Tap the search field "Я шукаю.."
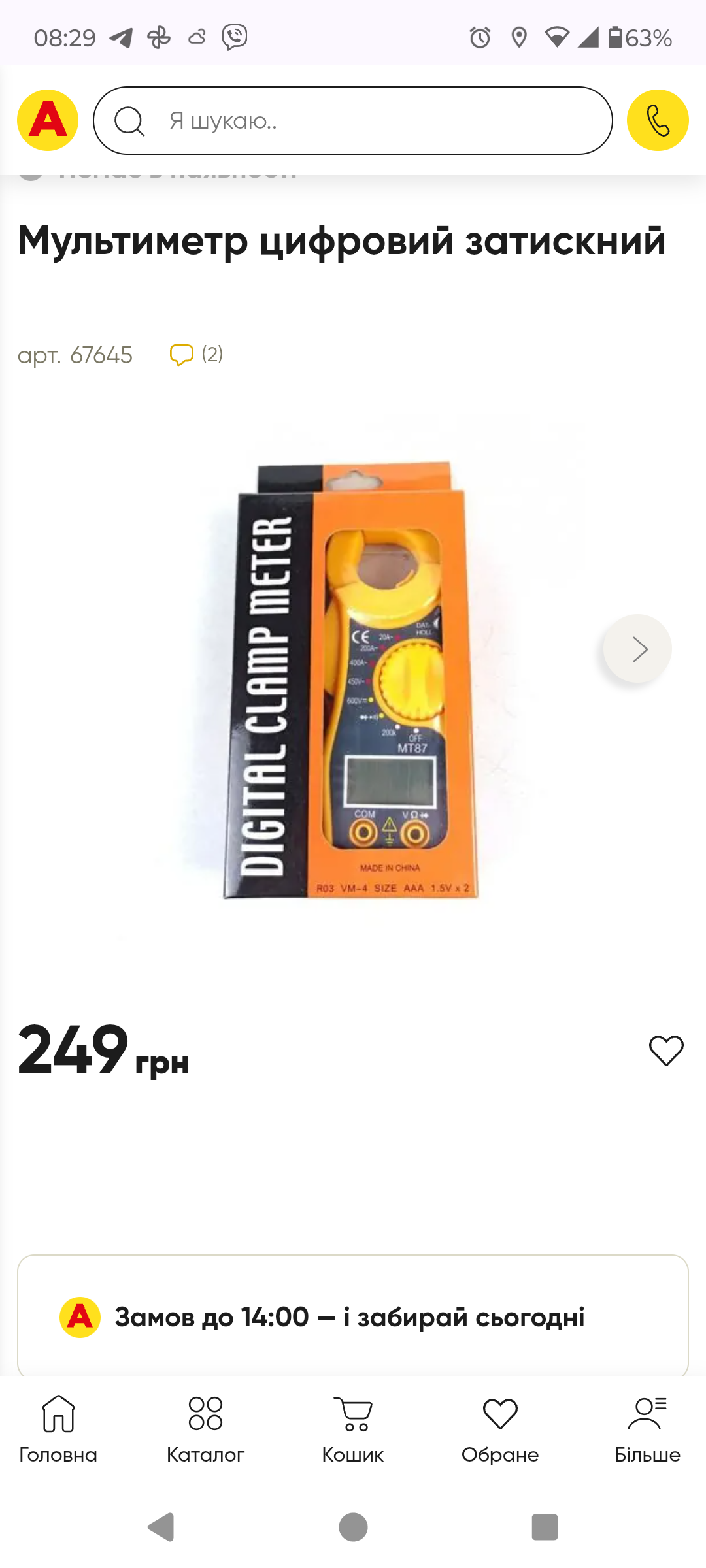706x1568 pixels. [353, 120]
